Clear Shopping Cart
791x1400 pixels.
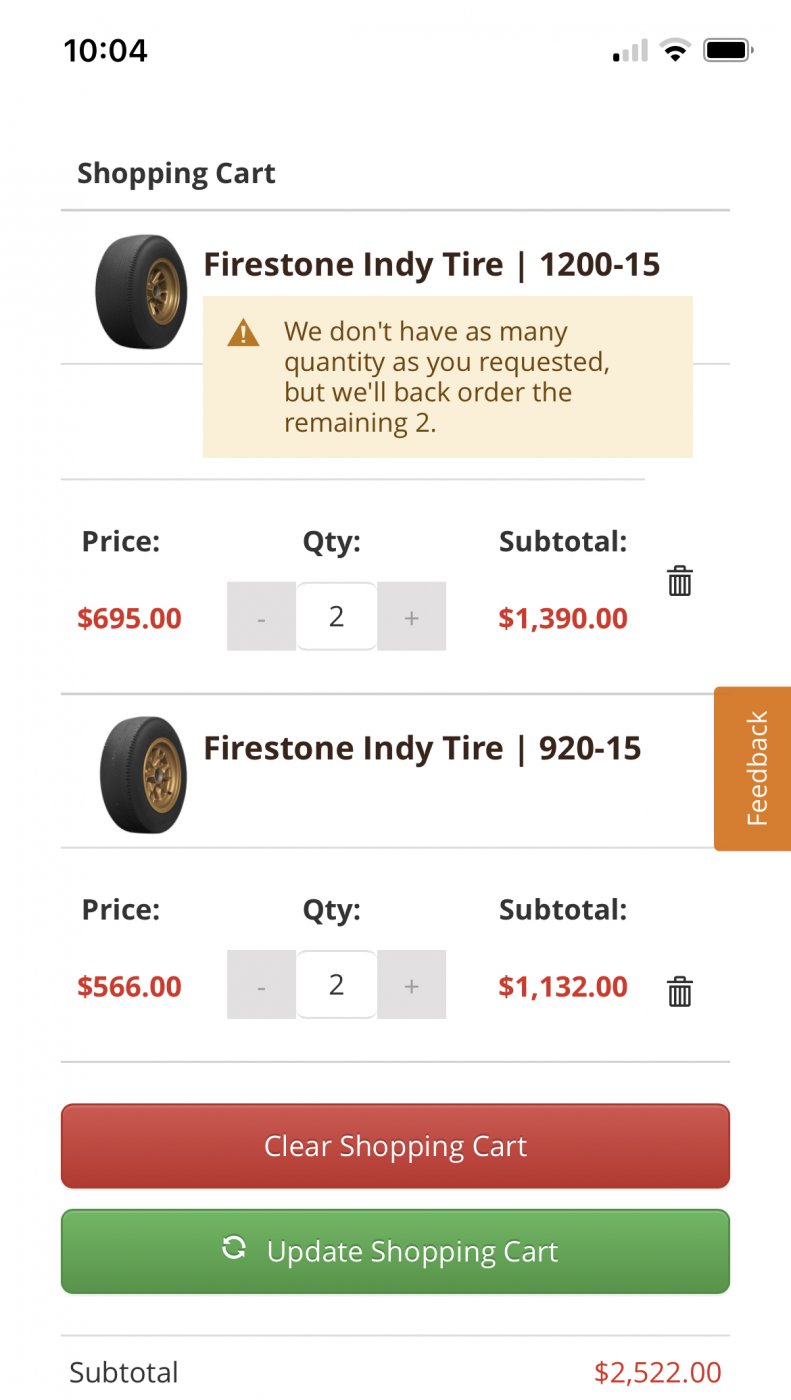click(x=395, y=1146)
